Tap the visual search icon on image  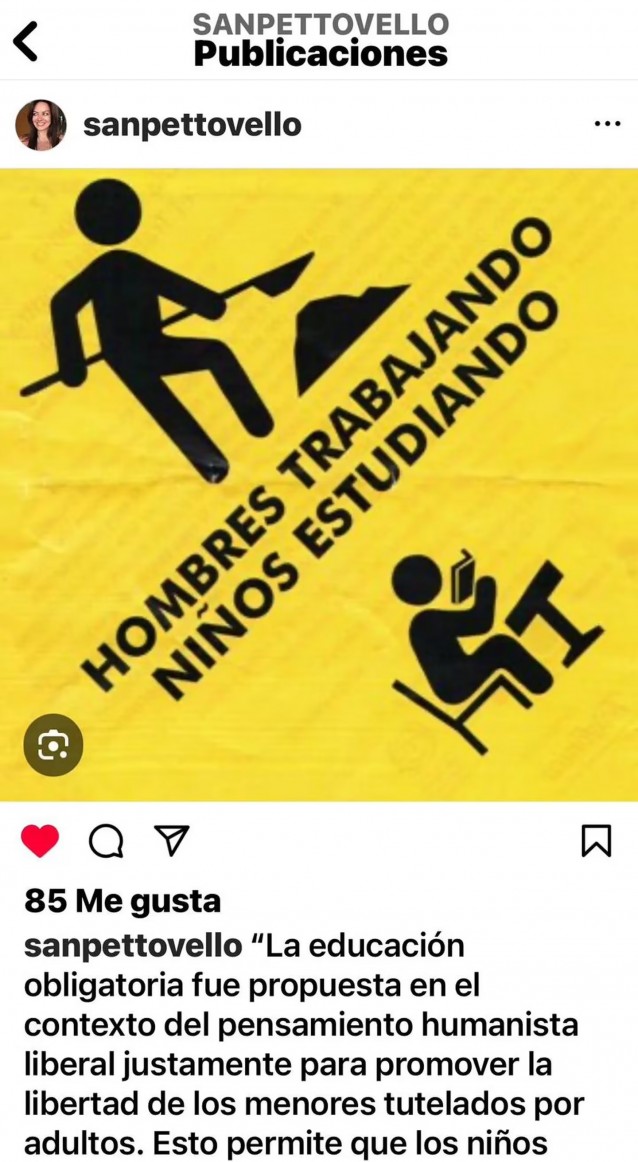pyautogui.click(x=53, y=745)
